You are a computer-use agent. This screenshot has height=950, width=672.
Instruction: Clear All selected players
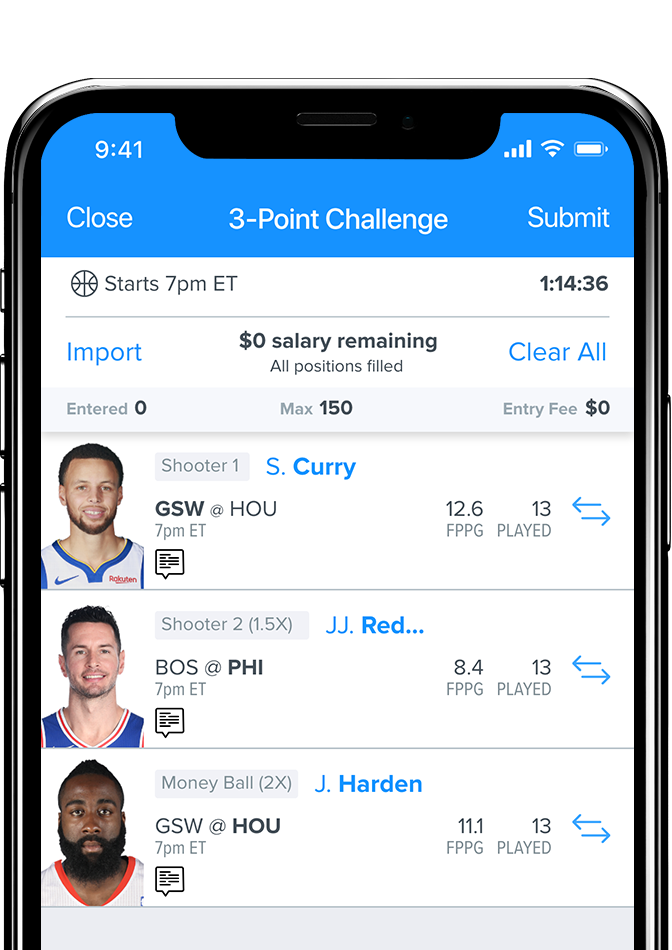557,352
